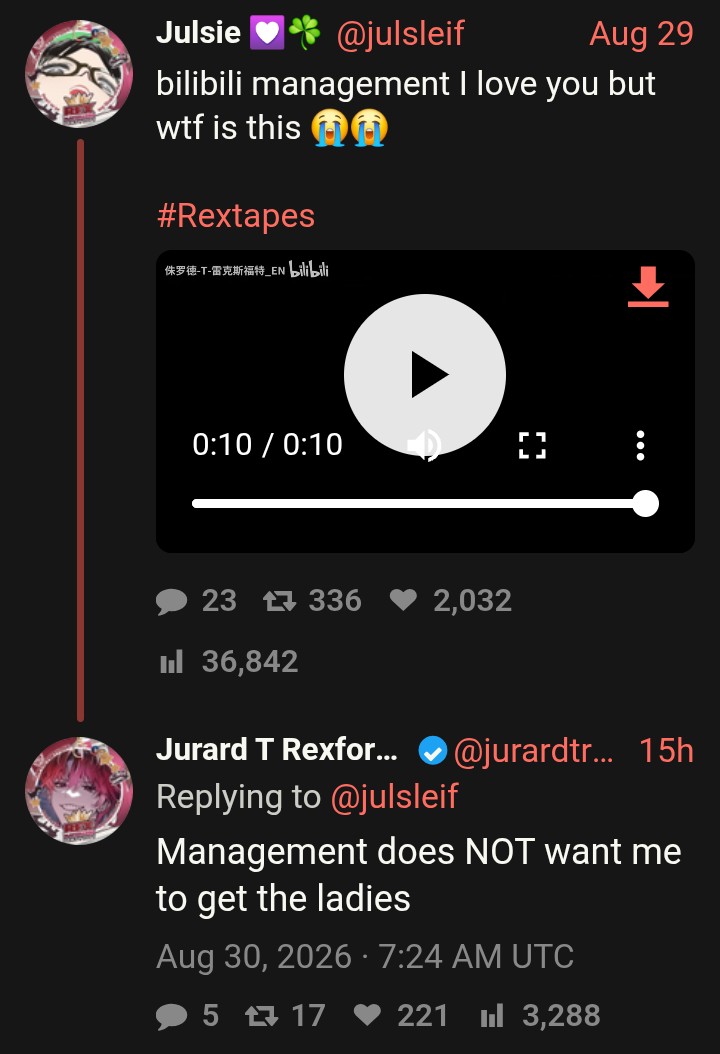Open replies on Julsie's post

(196, 601)
